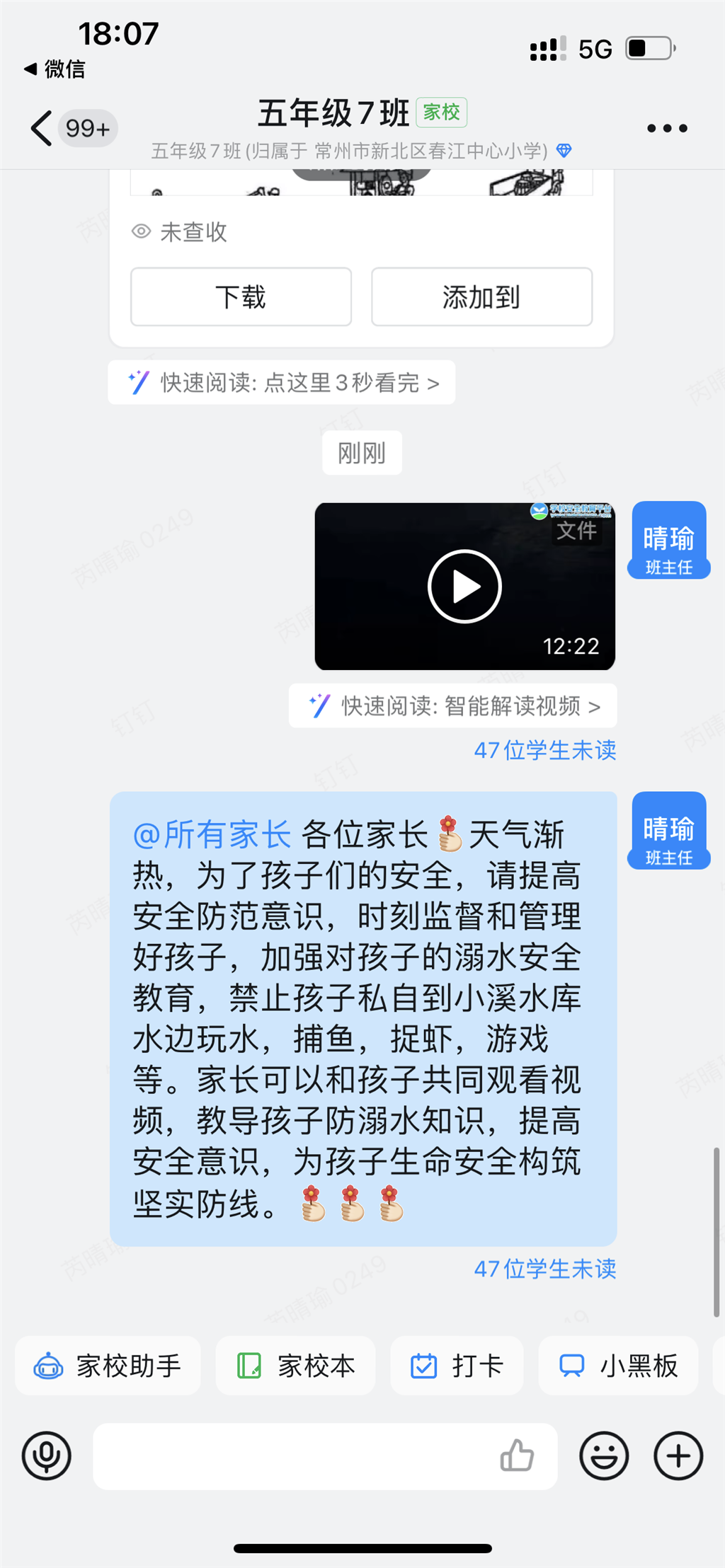Open 家校助手 shortcut
Screen dimensions: 725x1568
click(108, 1366)
